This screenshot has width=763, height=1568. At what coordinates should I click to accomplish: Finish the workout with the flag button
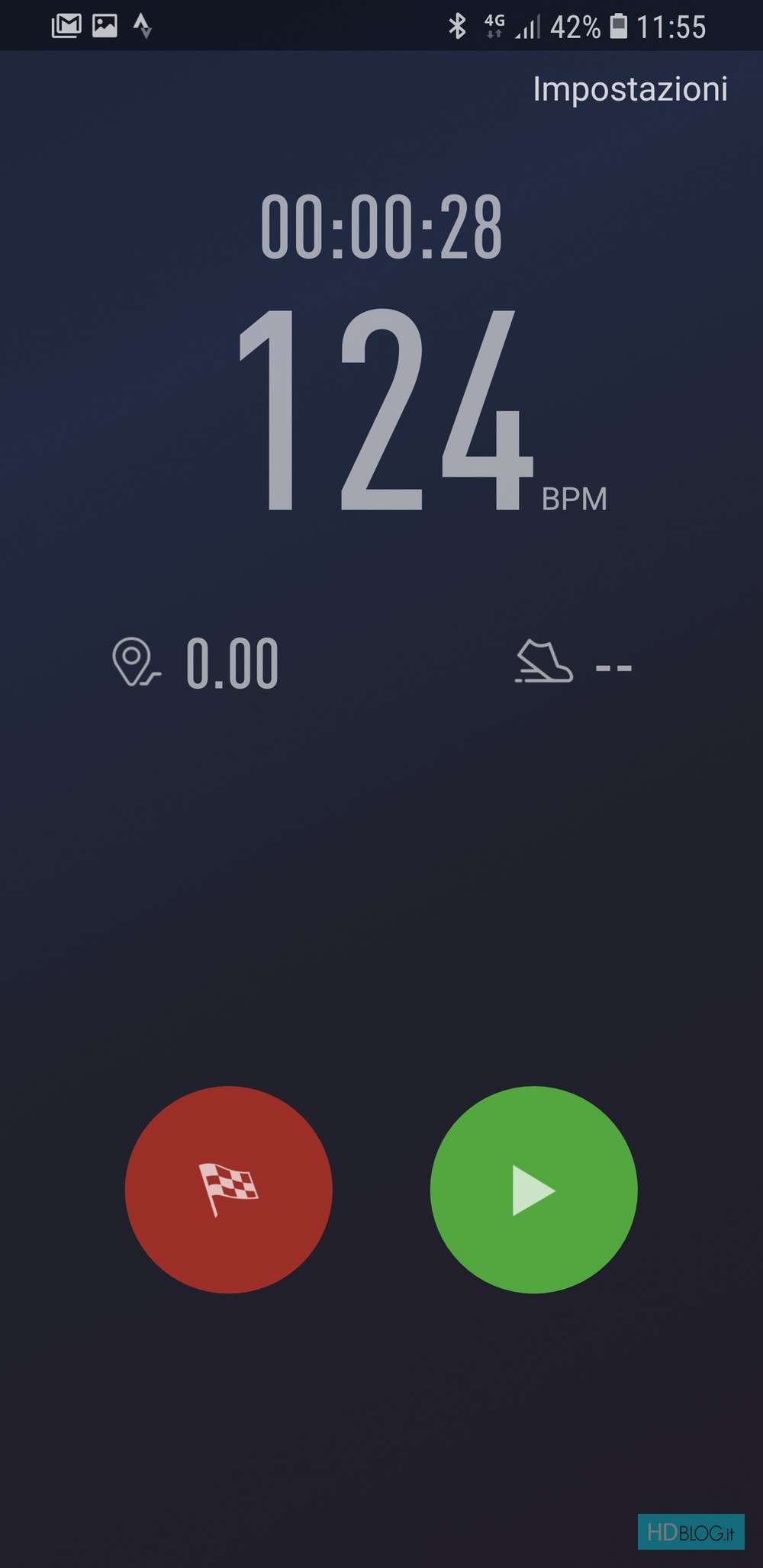point(228,1189)
